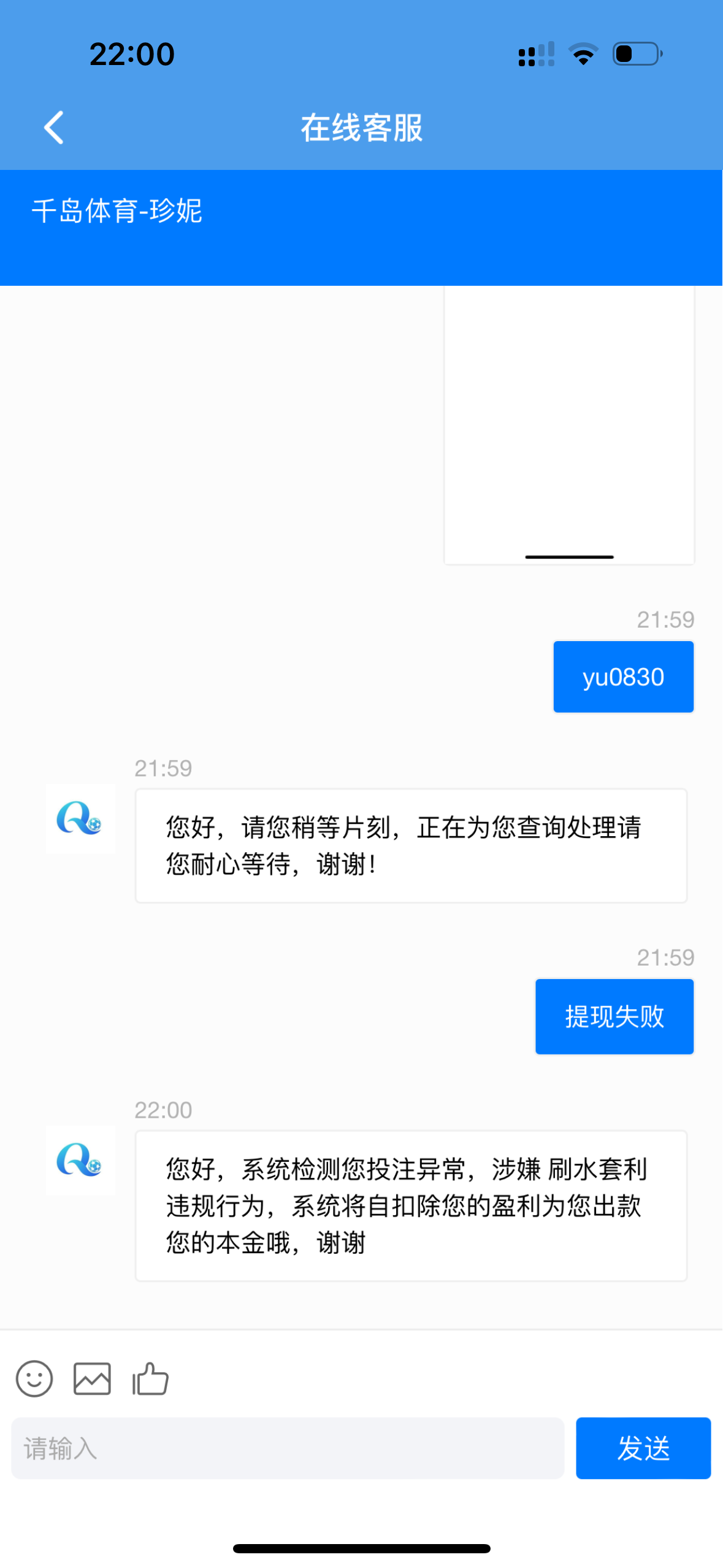This screenshot has height=1568, width=723.
Task: Select the blue yu0830 message bubble
Action: coord(623,676)
